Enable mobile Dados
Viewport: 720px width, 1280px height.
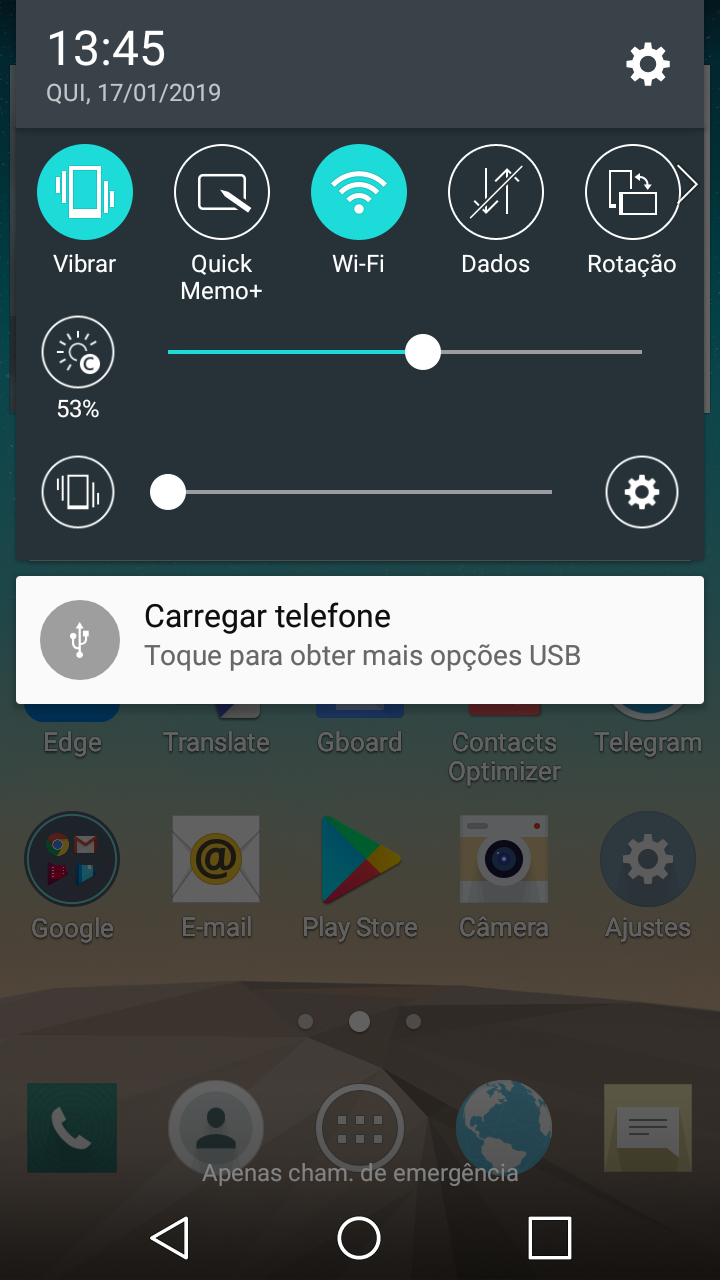tap(496, 192)
